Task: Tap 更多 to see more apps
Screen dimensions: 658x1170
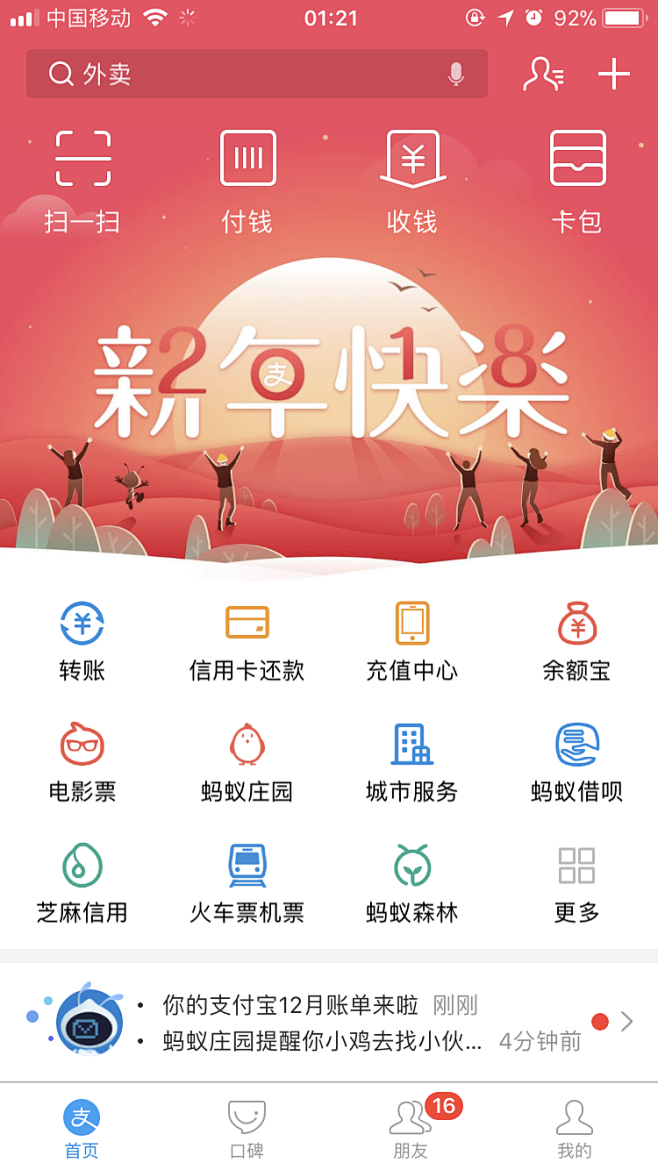Action: pyautogui.click(x=577, y=883)
